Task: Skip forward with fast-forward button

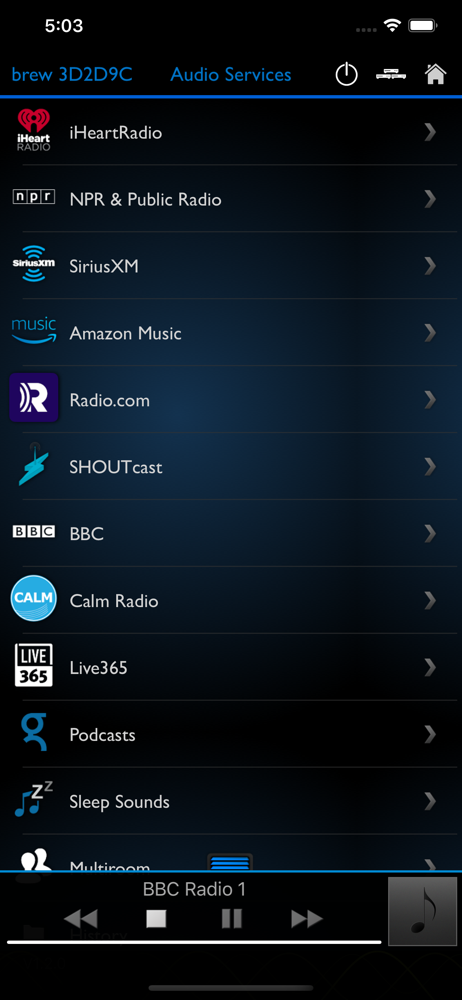Action: 307,918
